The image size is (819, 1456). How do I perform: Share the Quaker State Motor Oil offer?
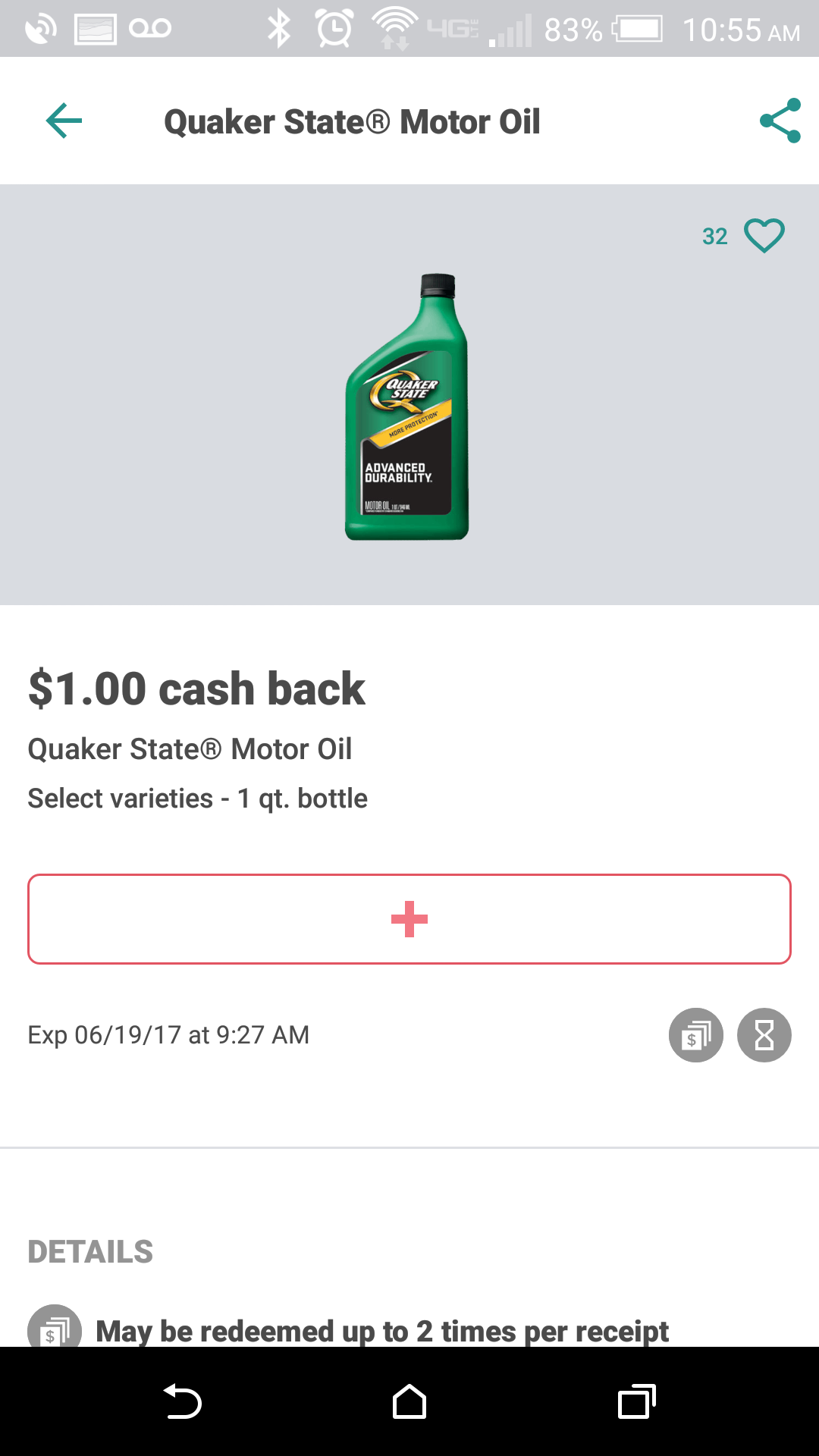pyautogui.click(x=780, y=121)
